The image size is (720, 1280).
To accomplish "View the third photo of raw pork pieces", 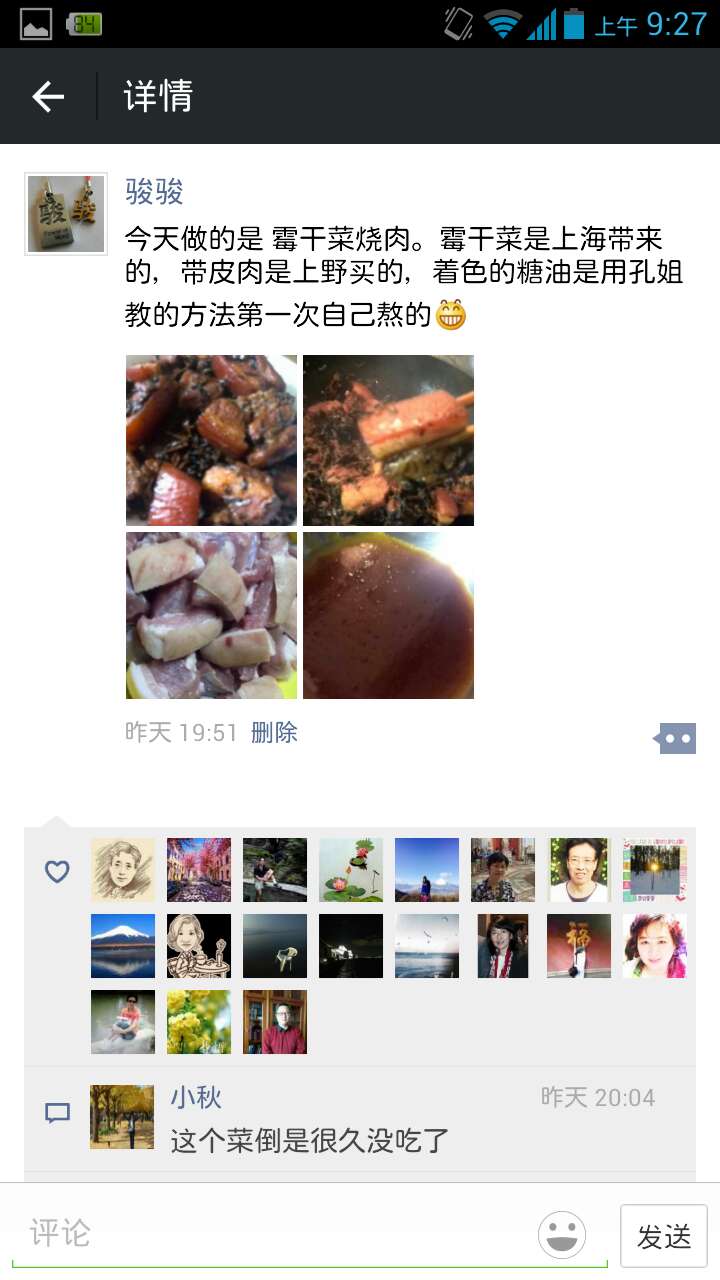I will pos(211,615).
